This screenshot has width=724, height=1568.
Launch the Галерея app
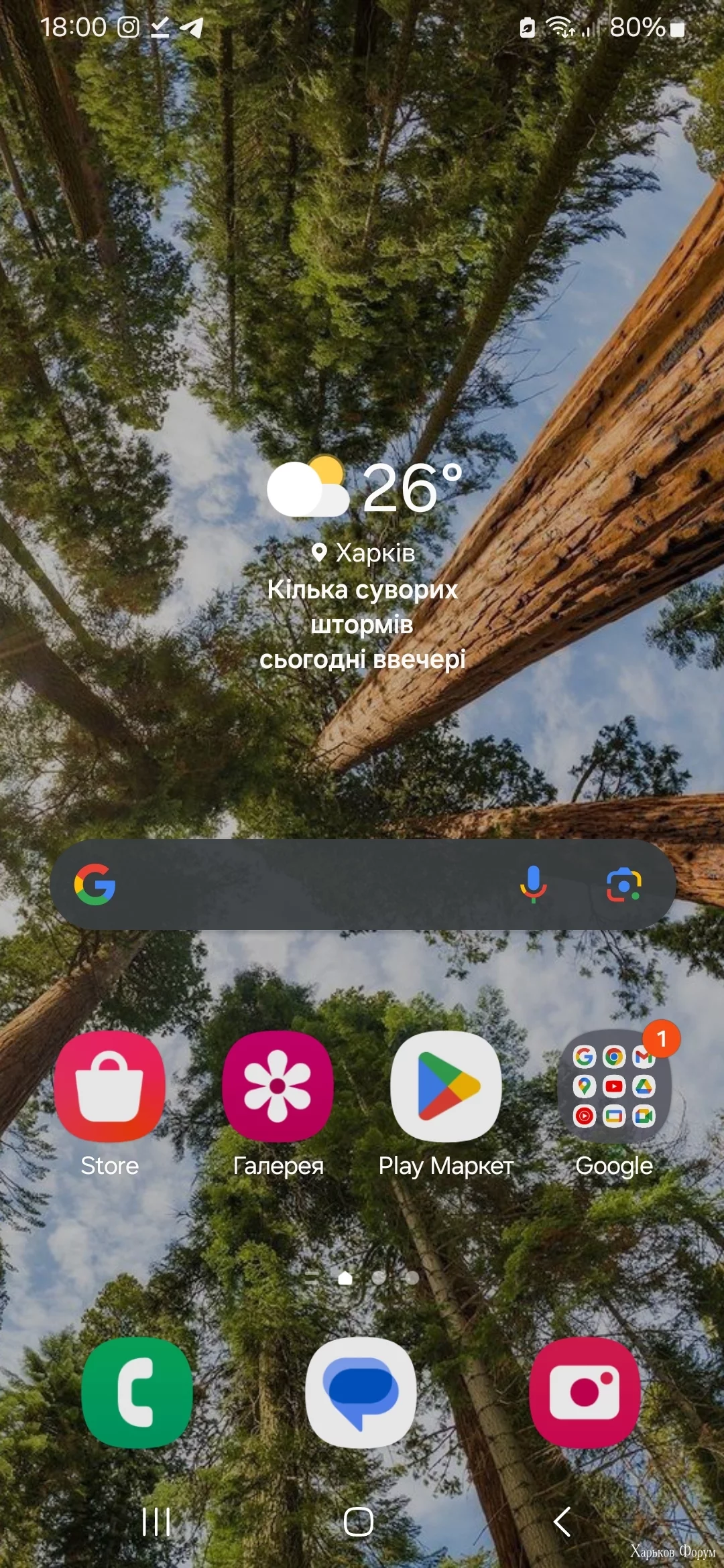[278, 1087]
